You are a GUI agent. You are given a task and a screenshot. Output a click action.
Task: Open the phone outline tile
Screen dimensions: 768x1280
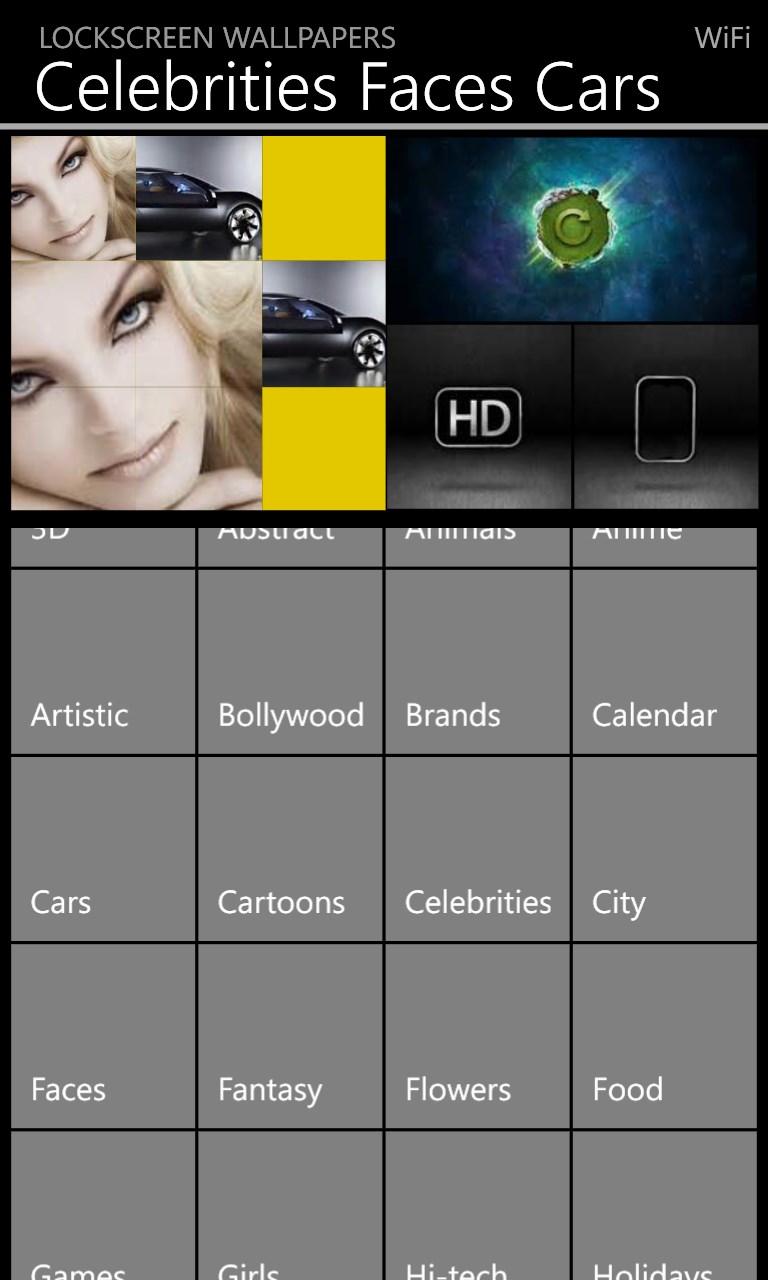[666, 417]
